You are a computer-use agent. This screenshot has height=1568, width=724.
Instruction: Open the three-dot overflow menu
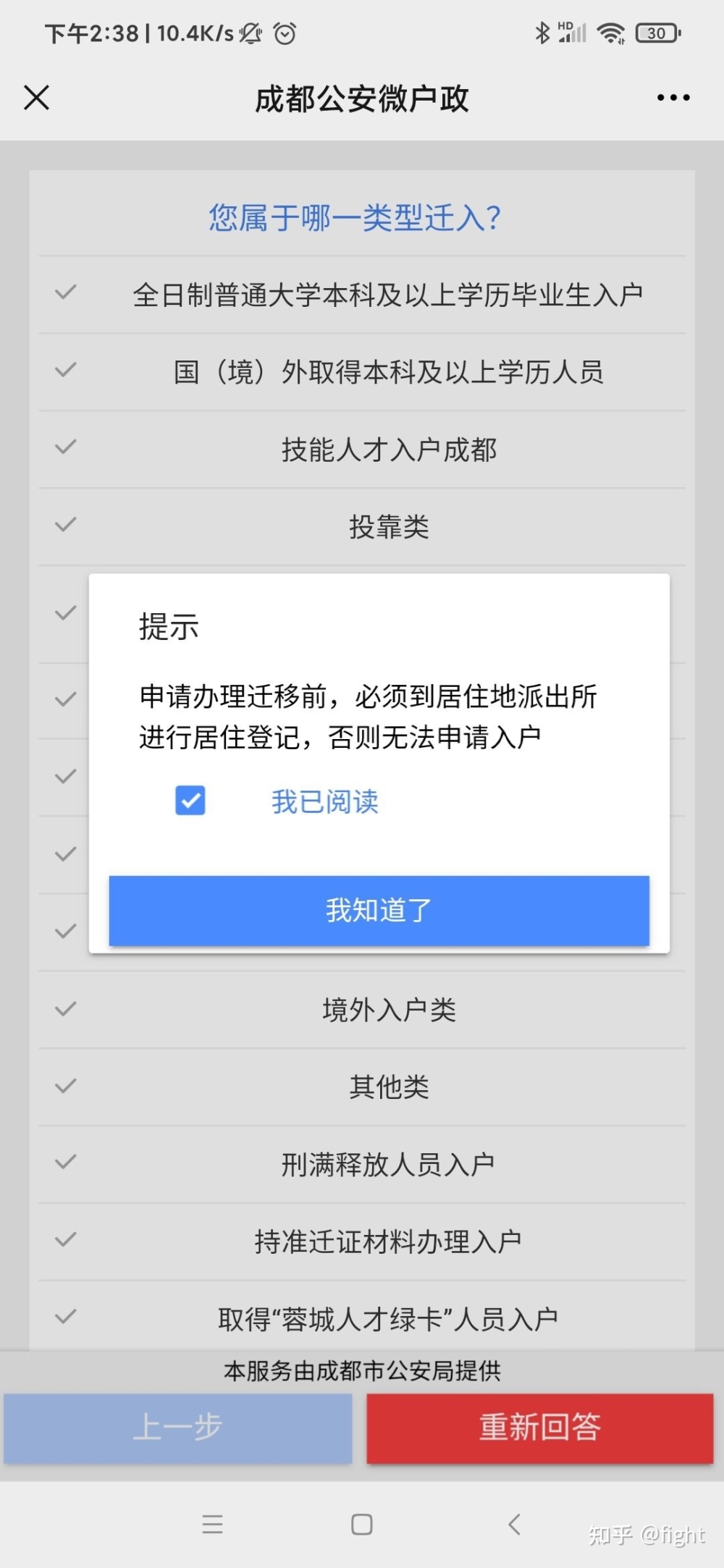pos(673,98)
